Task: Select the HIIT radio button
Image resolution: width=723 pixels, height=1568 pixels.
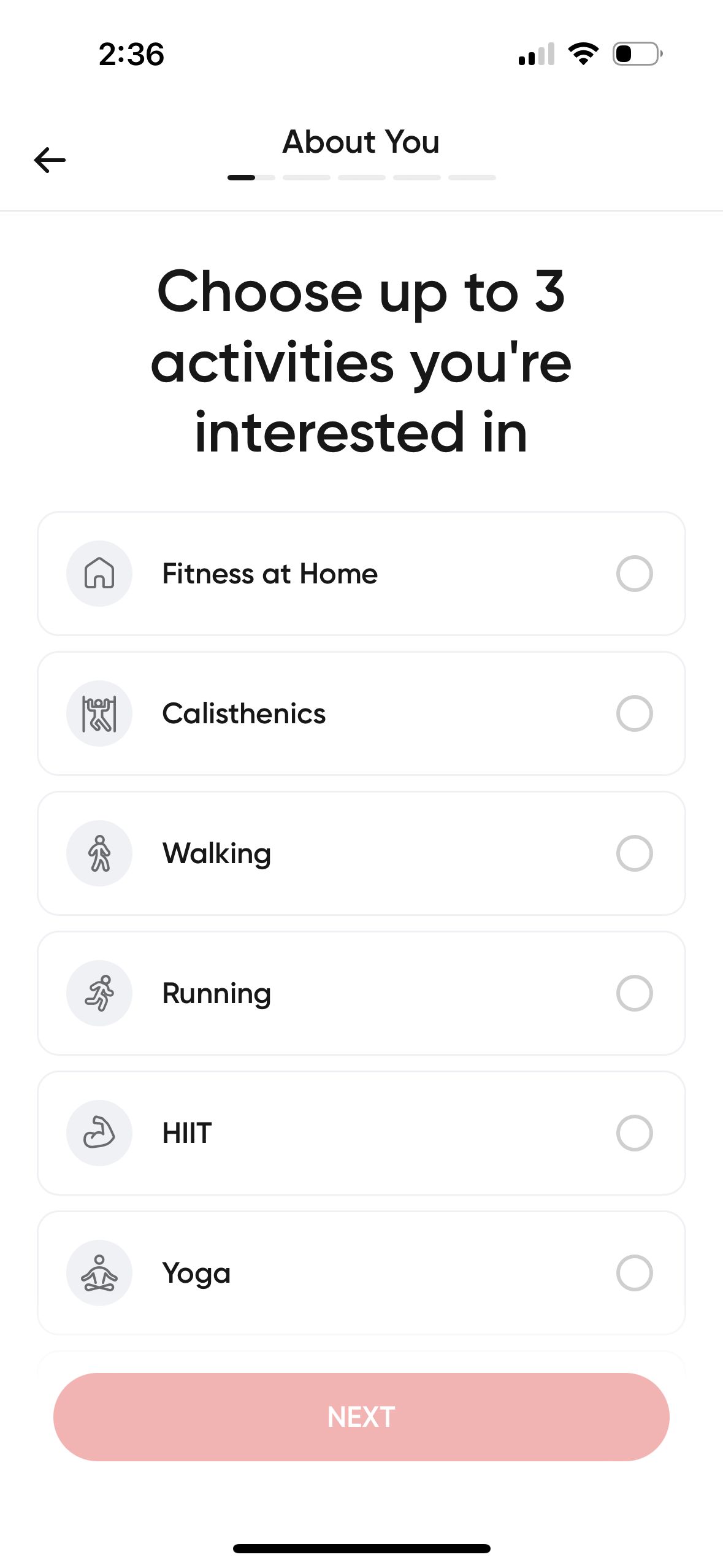Action: click(635, 1133)
